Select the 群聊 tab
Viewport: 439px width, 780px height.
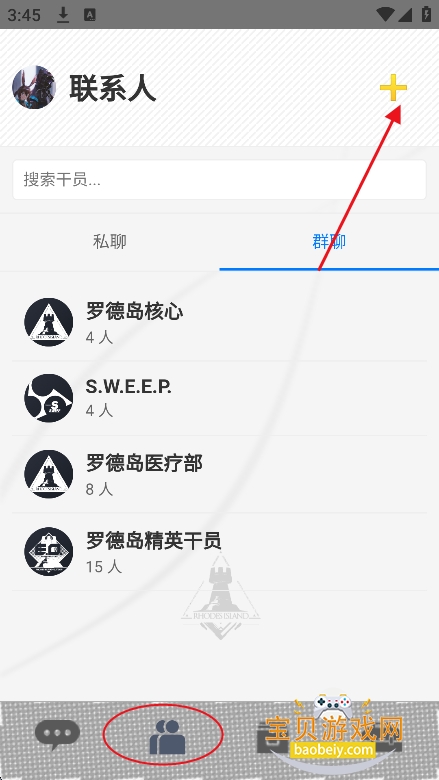[329, 242]
